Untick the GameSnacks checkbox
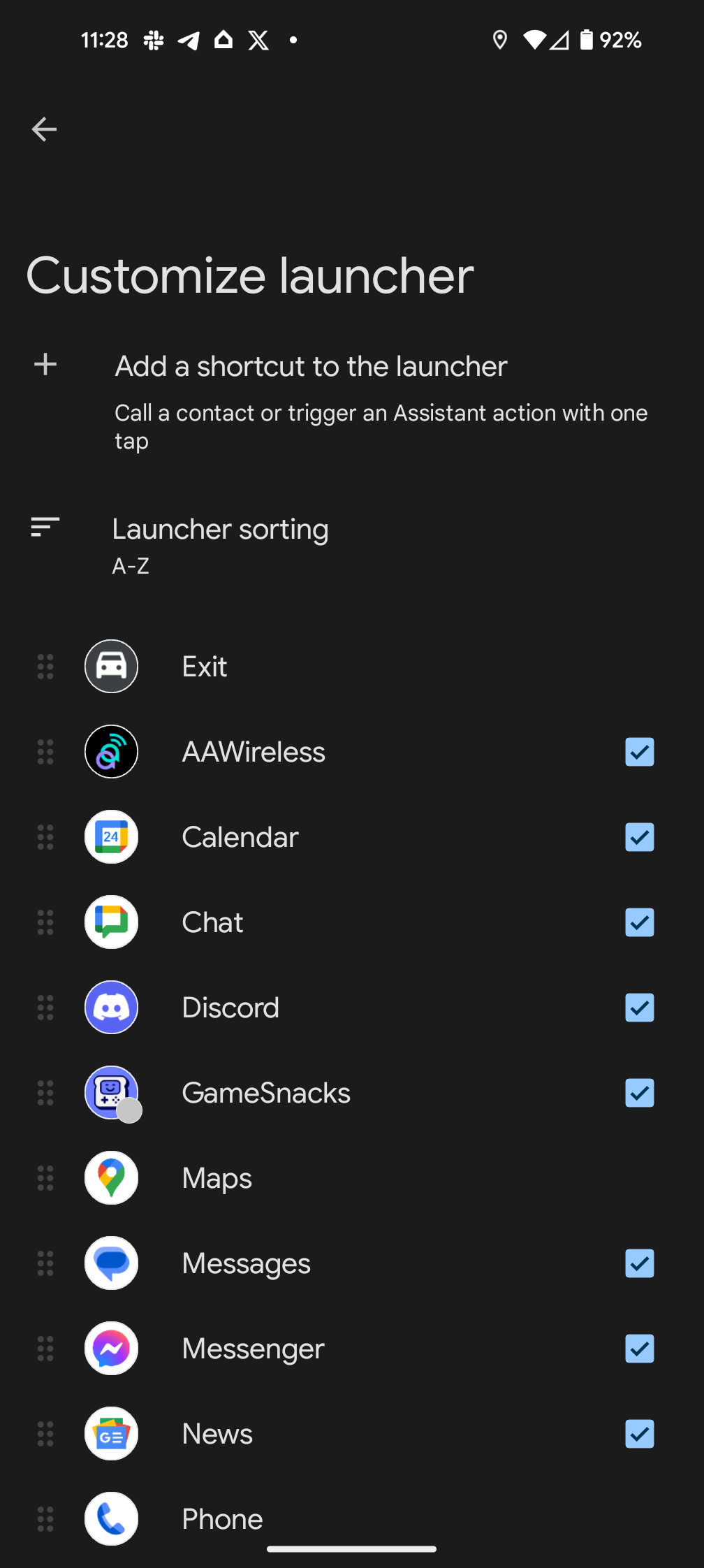Screen dimensions: 704x1568 point(639,1093)
